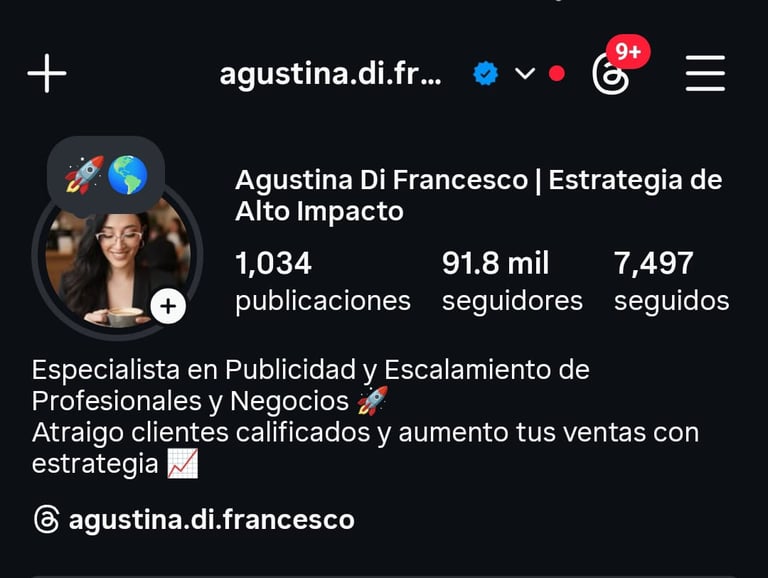Open the 91.8 mil seguidores list

coord(511,282)
